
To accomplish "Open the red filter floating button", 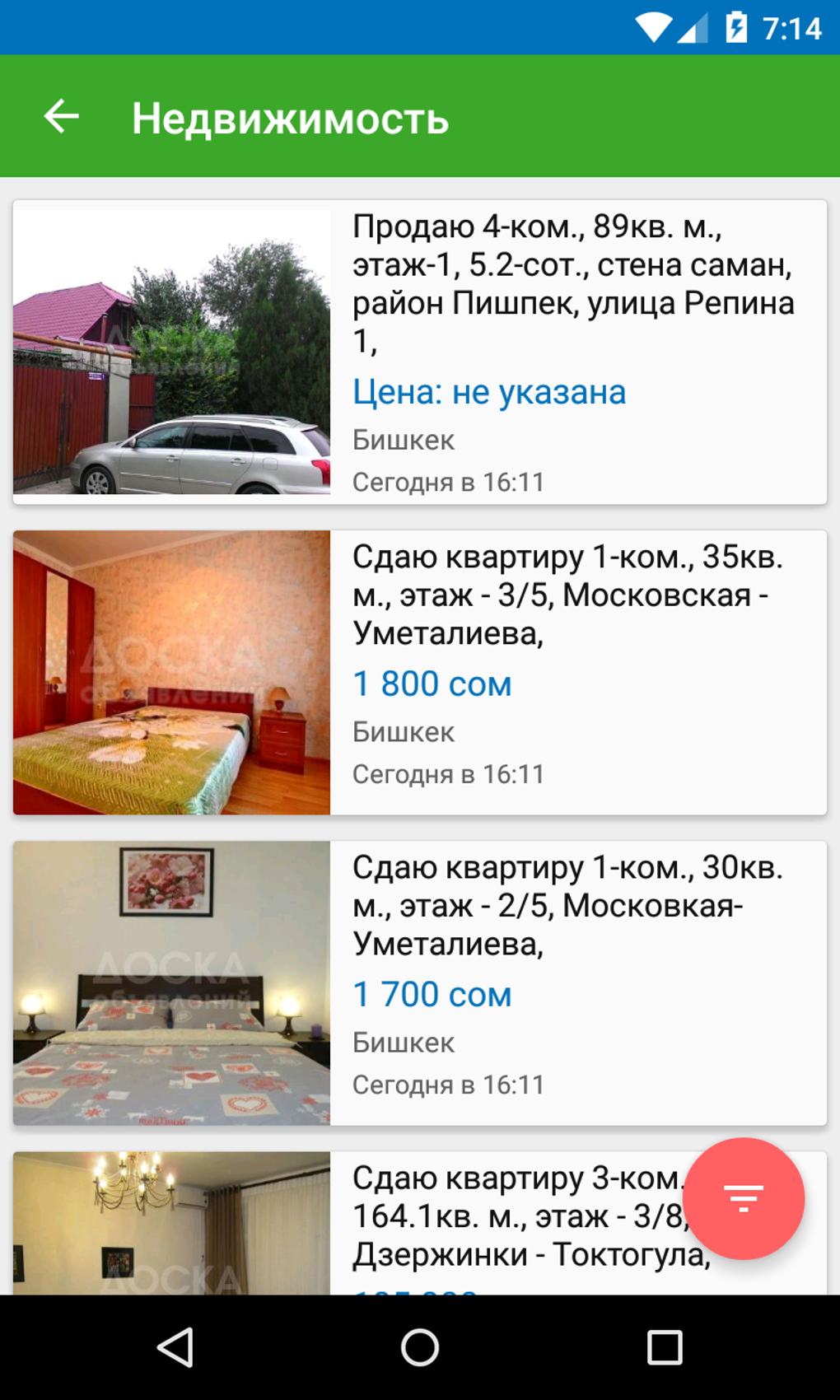I will [x=743, y=1198].
